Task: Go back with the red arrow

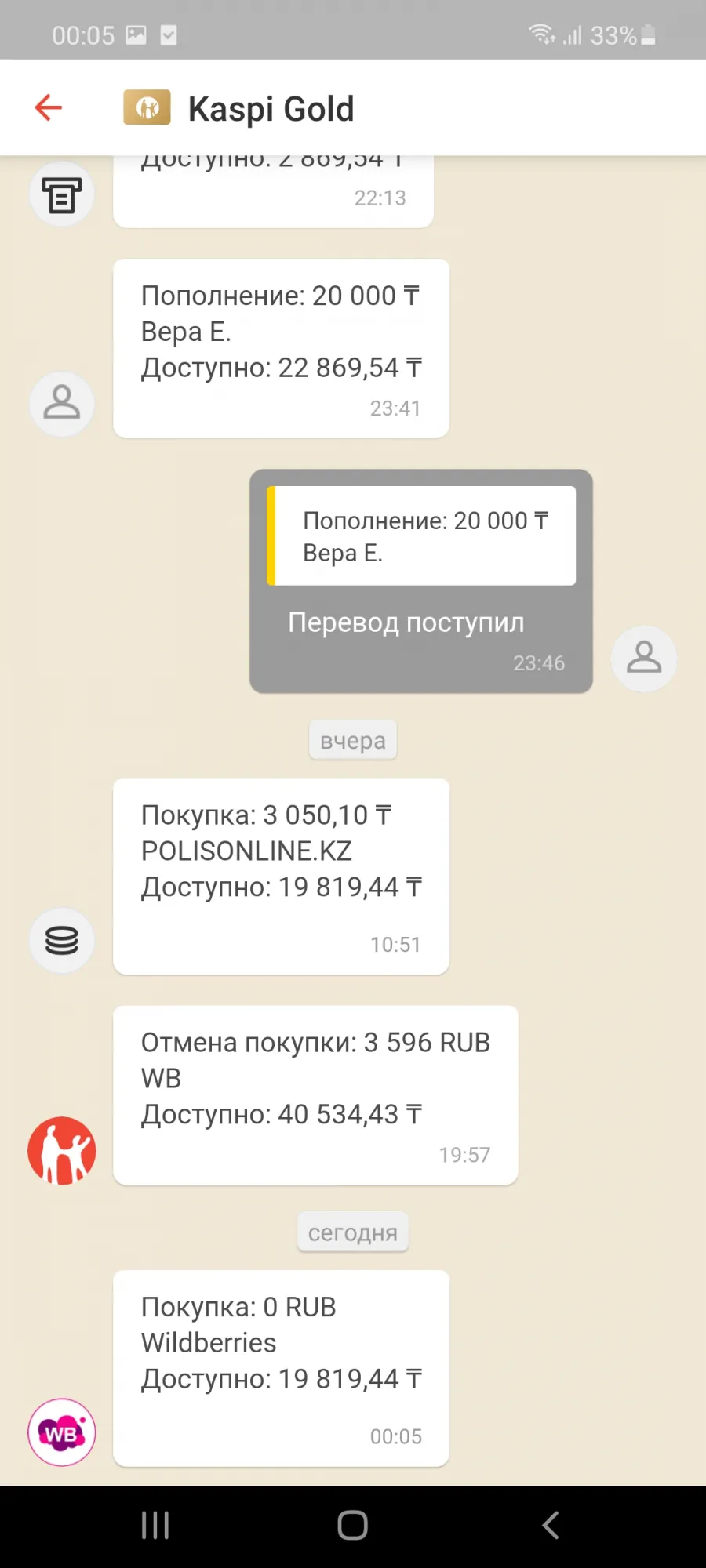Action: [x=49, y=107]
